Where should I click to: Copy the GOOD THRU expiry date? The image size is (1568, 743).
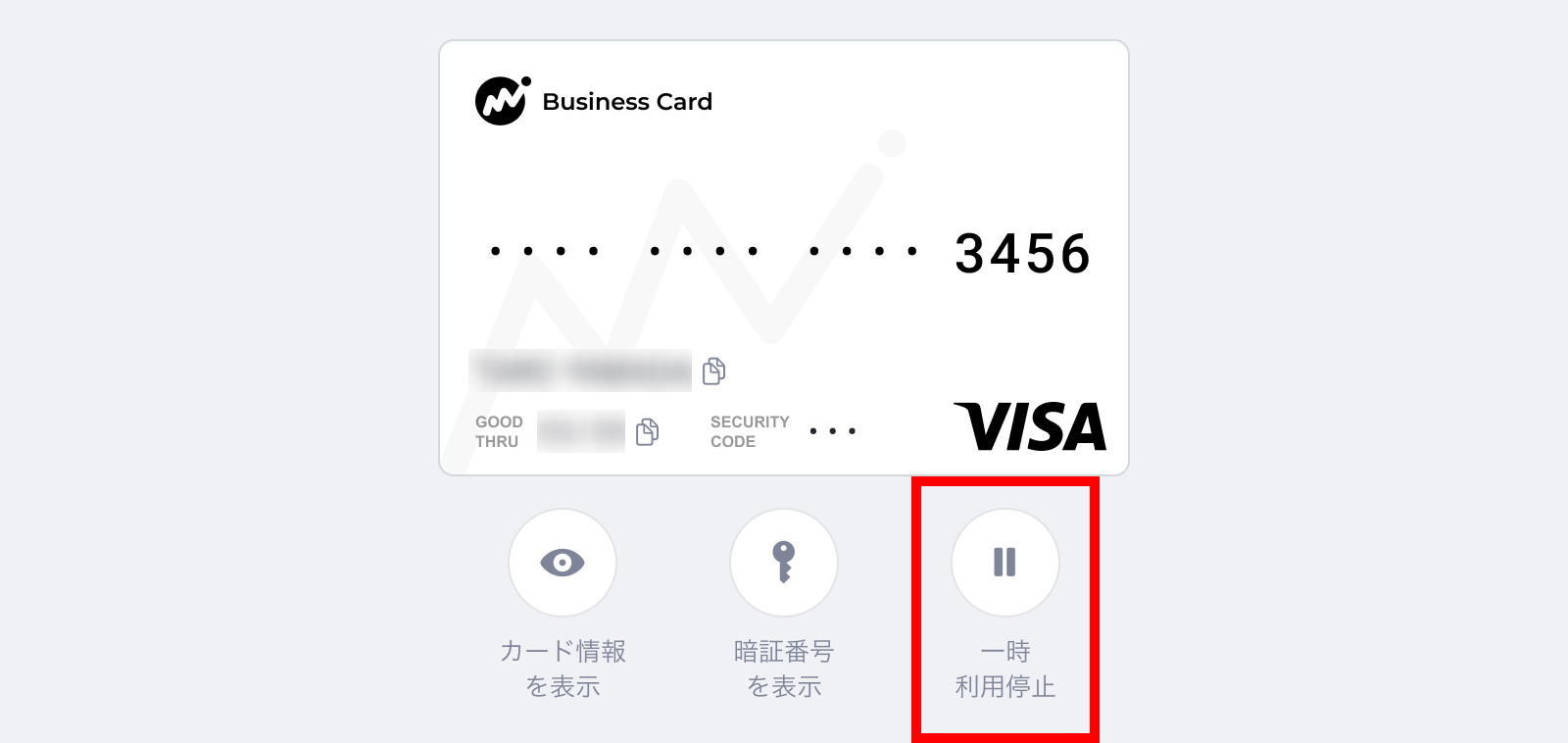(x=647, y=431)
